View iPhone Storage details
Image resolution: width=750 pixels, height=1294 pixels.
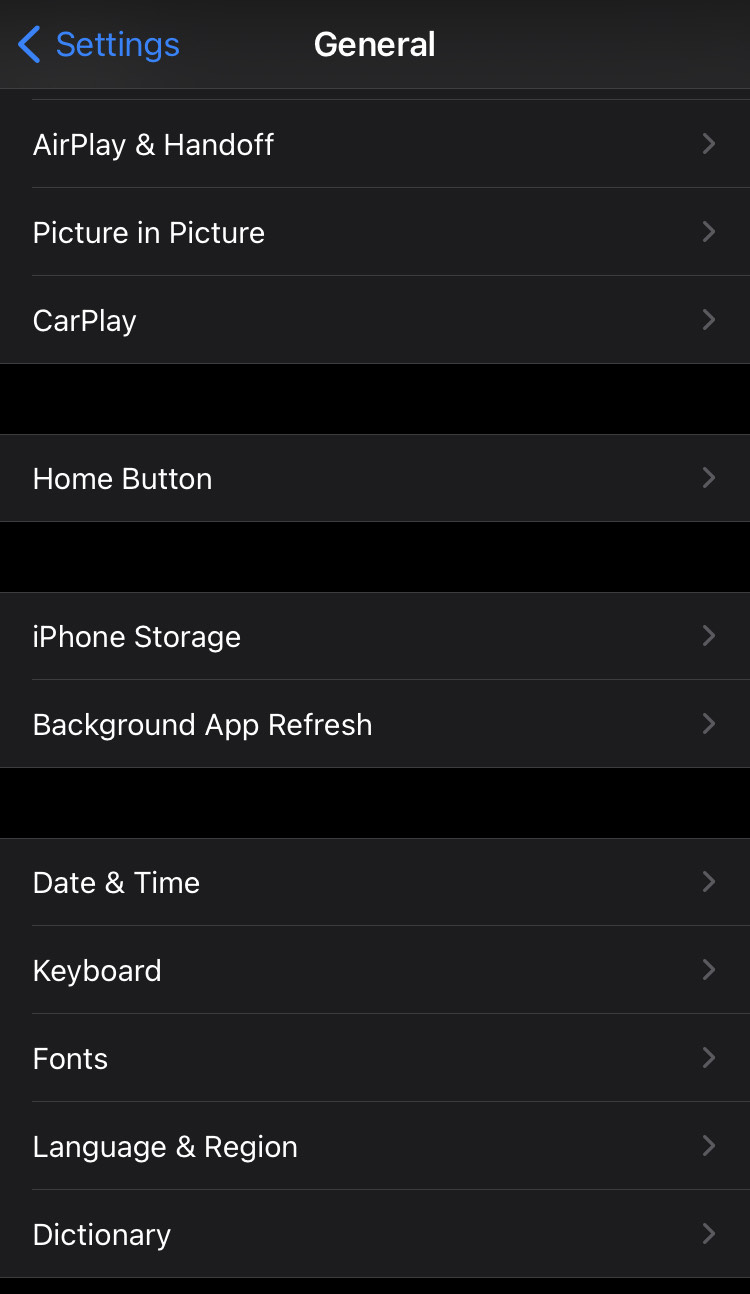(374, 637)
